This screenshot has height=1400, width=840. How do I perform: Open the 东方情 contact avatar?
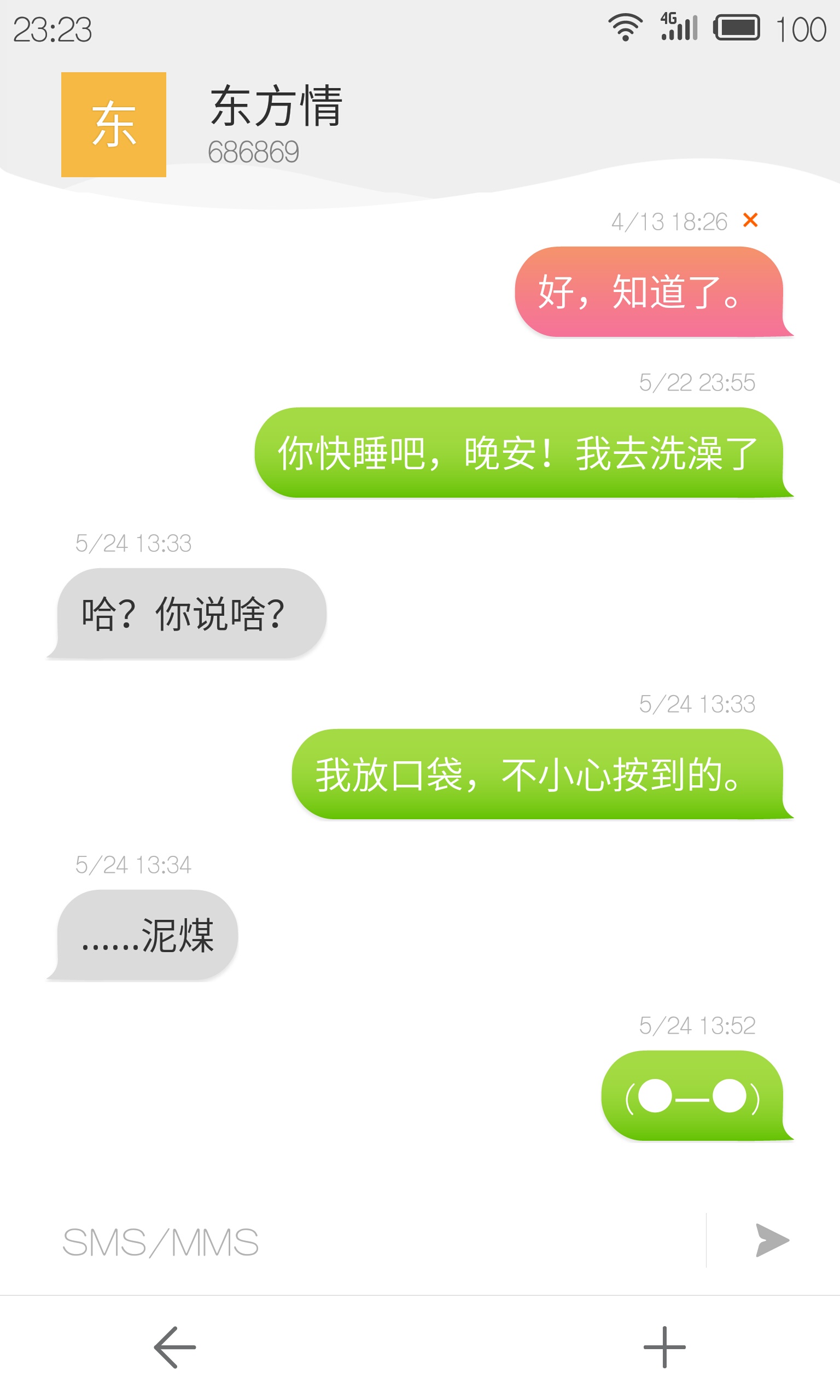tap(113, 125)
